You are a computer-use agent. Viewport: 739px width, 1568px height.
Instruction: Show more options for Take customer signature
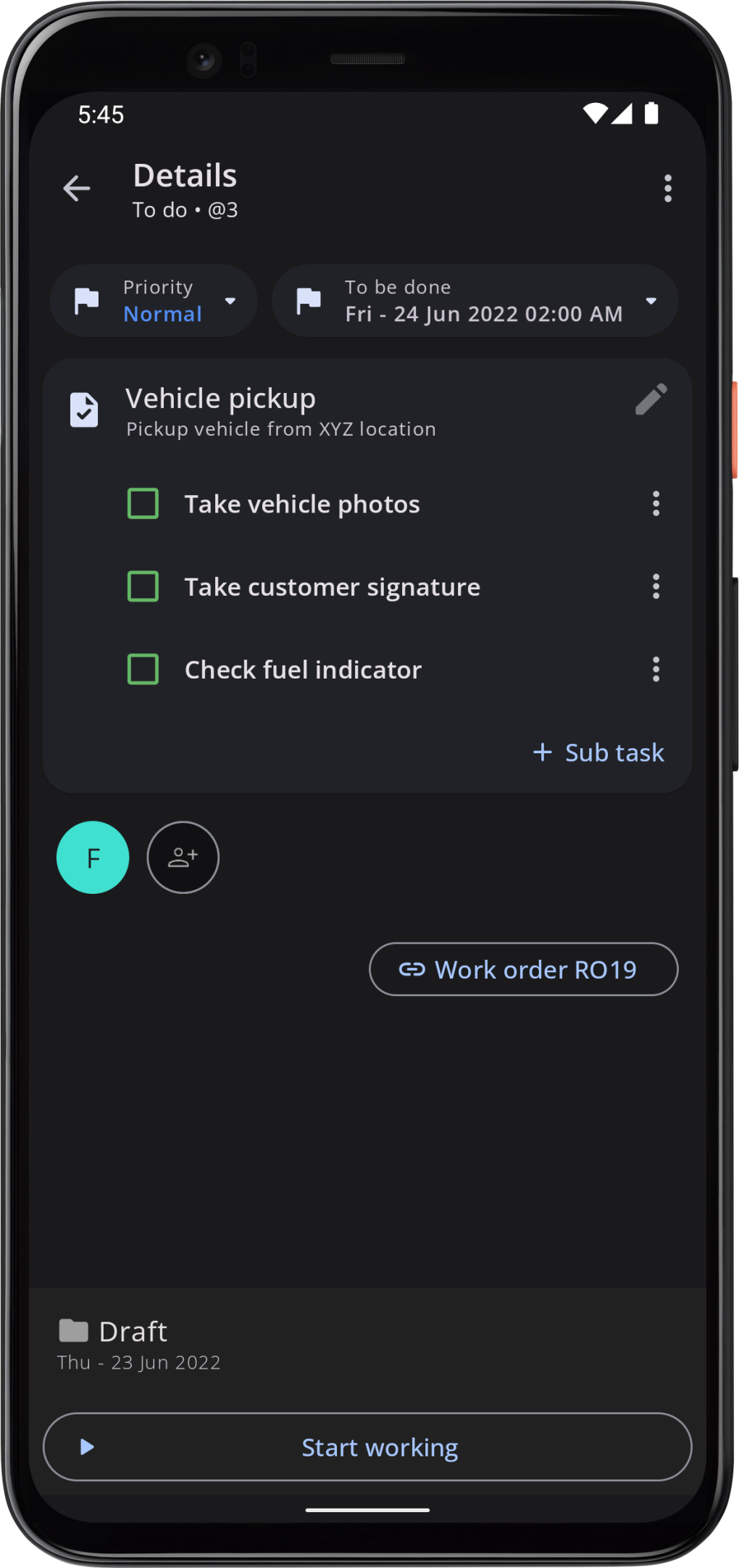[656, 586]
